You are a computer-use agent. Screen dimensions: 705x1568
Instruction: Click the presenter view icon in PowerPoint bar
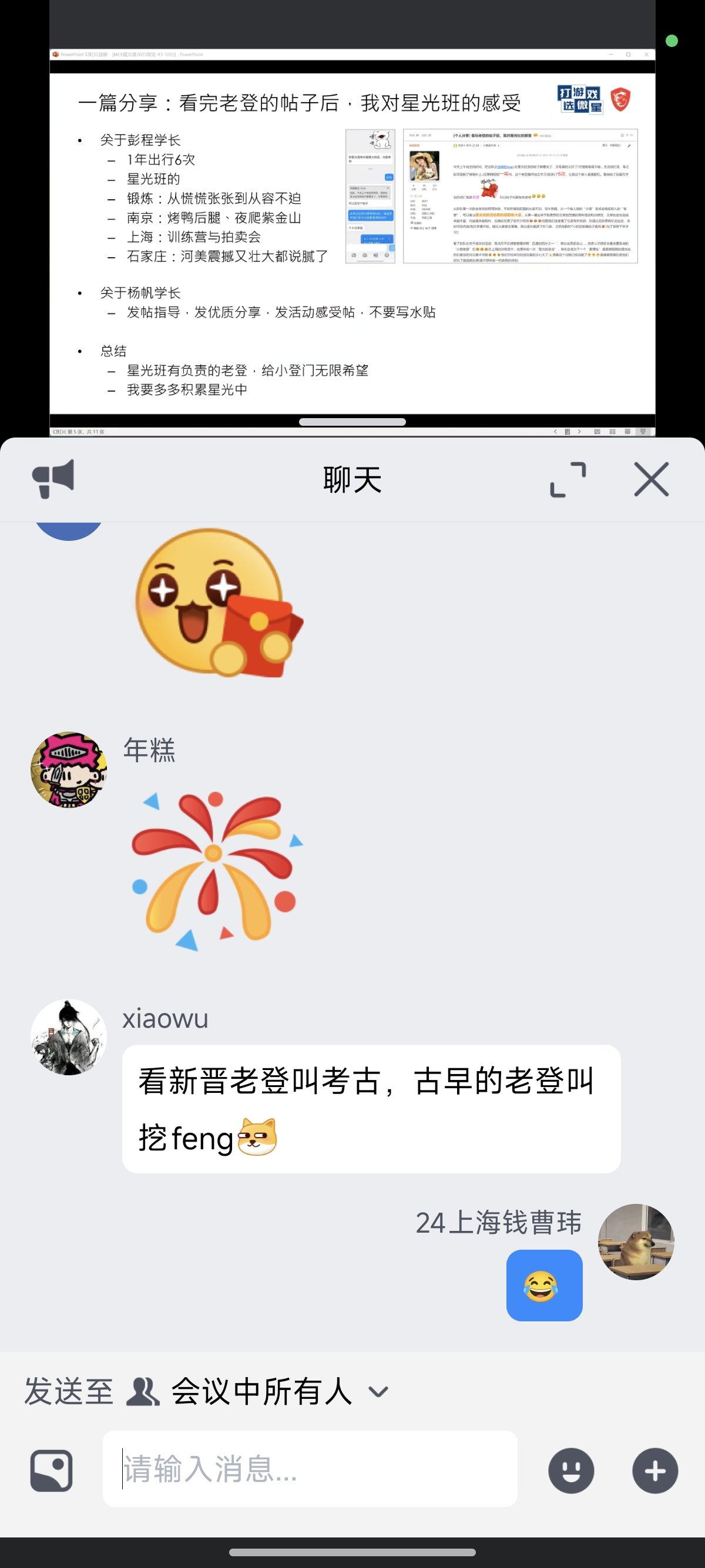pyautogui.click(x=643, y=432)
